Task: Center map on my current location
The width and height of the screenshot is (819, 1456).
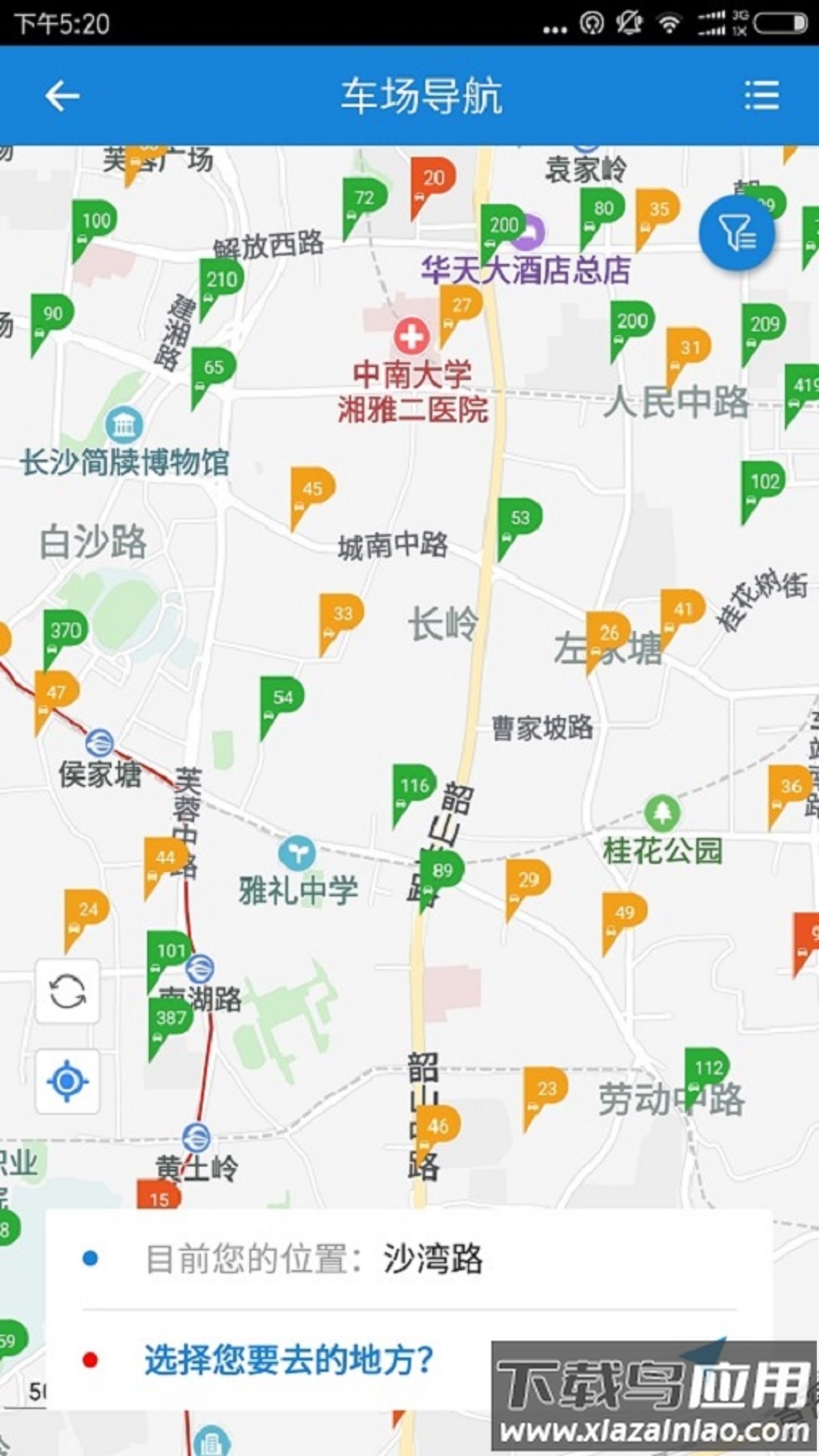Action: [x=67, y=1081]
